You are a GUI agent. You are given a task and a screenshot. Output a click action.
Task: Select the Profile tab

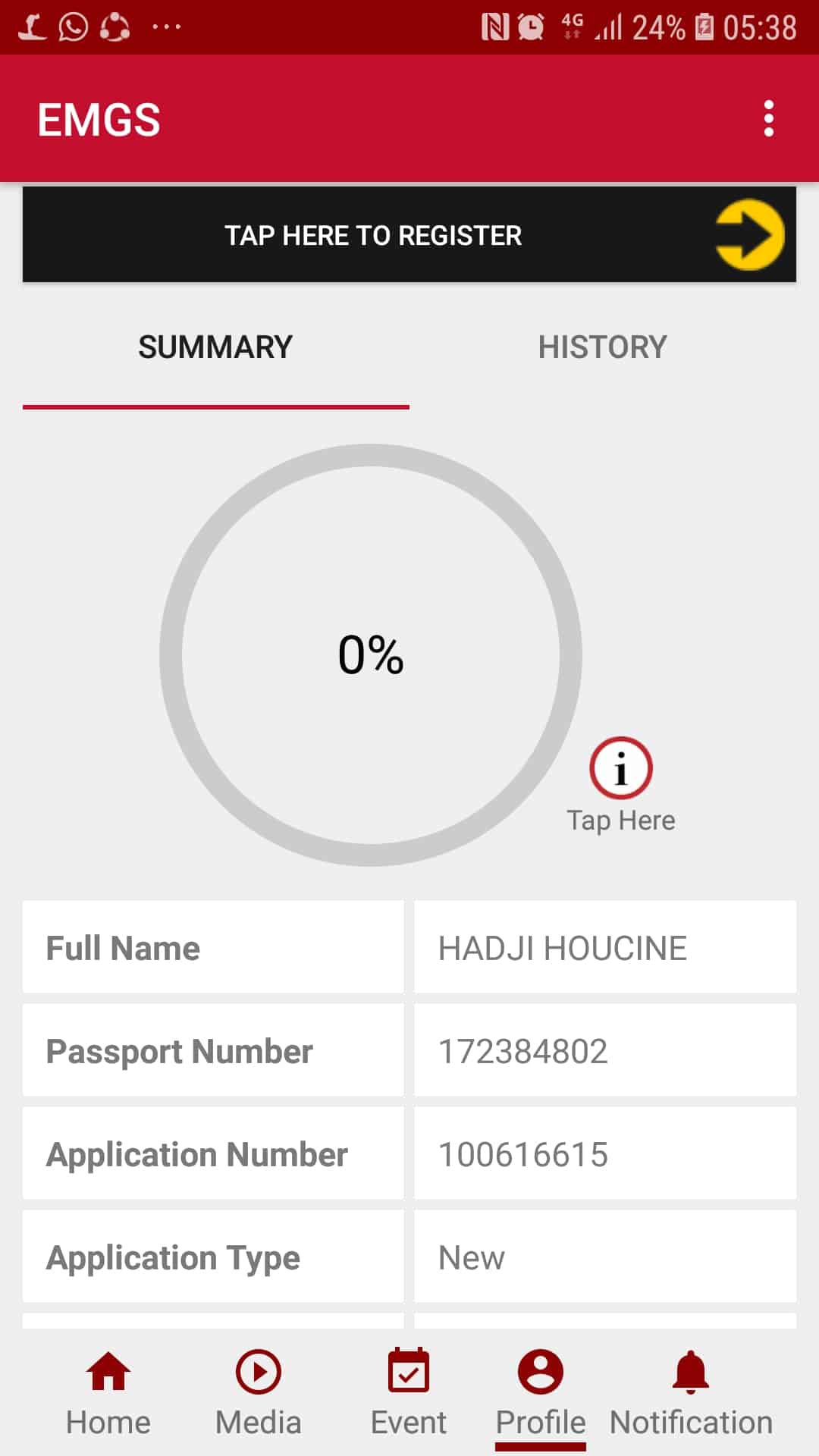point(540,1394)
